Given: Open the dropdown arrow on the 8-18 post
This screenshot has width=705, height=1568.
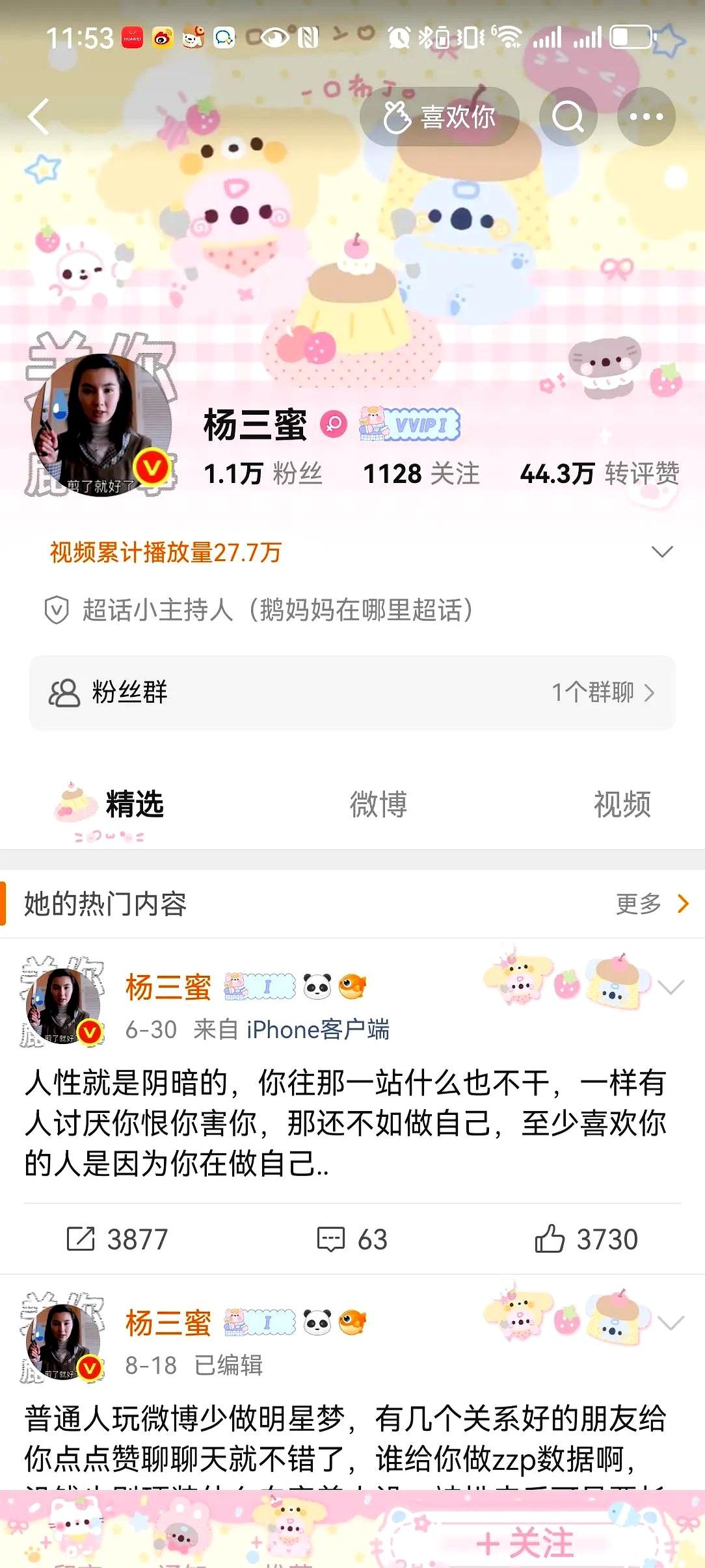Looking at the screenshot, I should tap(671, 1322).
